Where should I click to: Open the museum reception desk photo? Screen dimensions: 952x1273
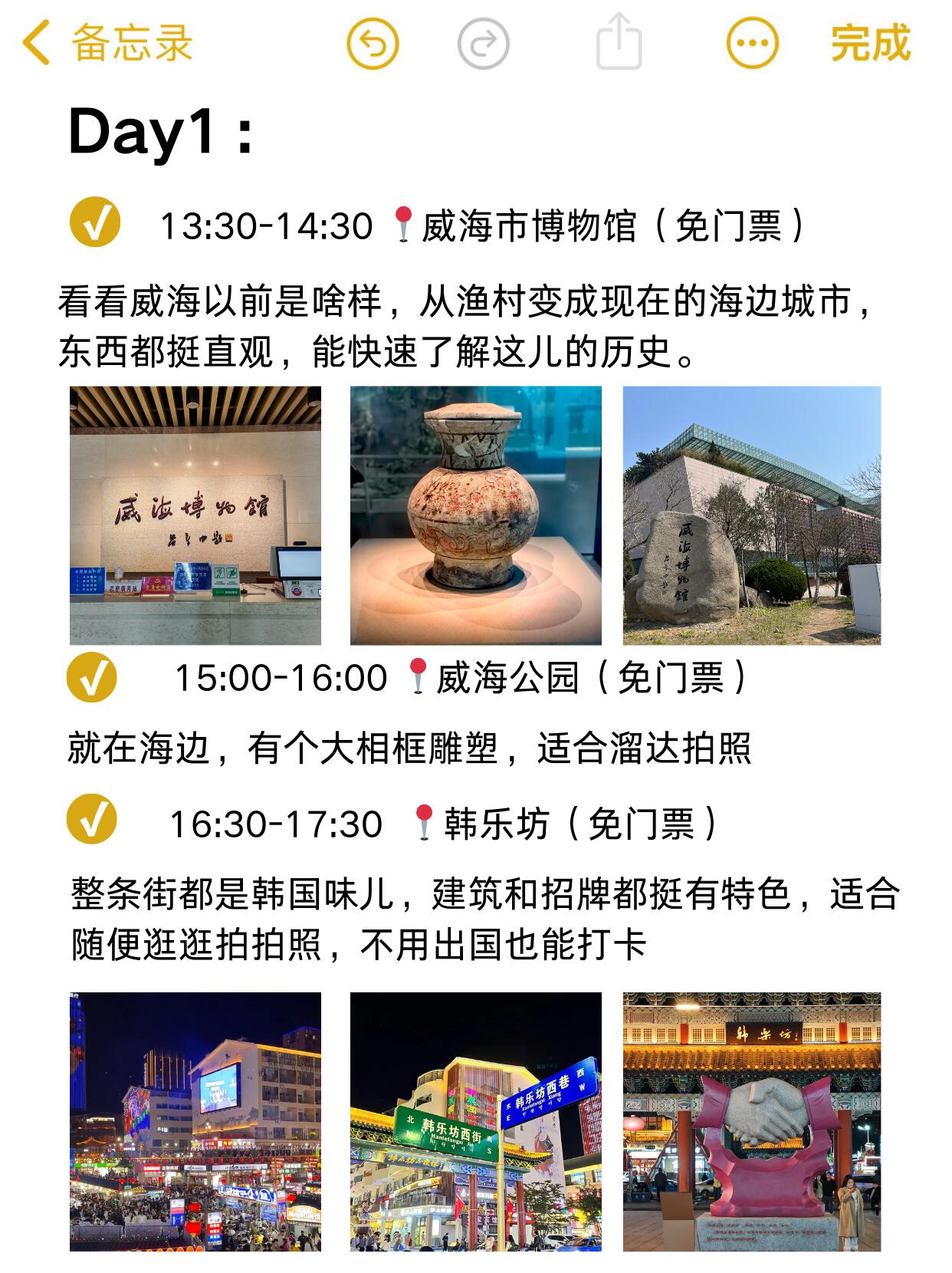(195, 515)
